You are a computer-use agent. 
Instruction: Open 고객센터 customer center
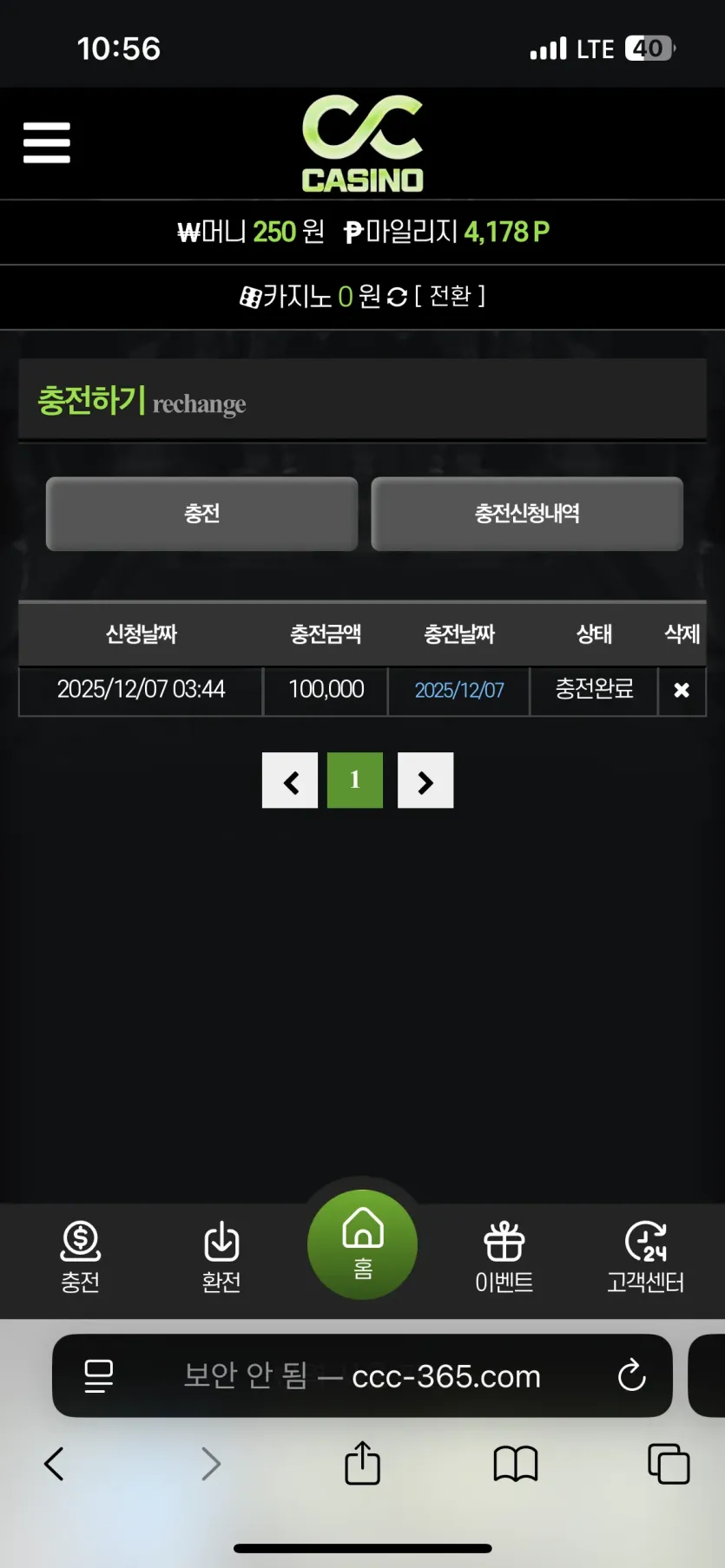coord(646,1256)
